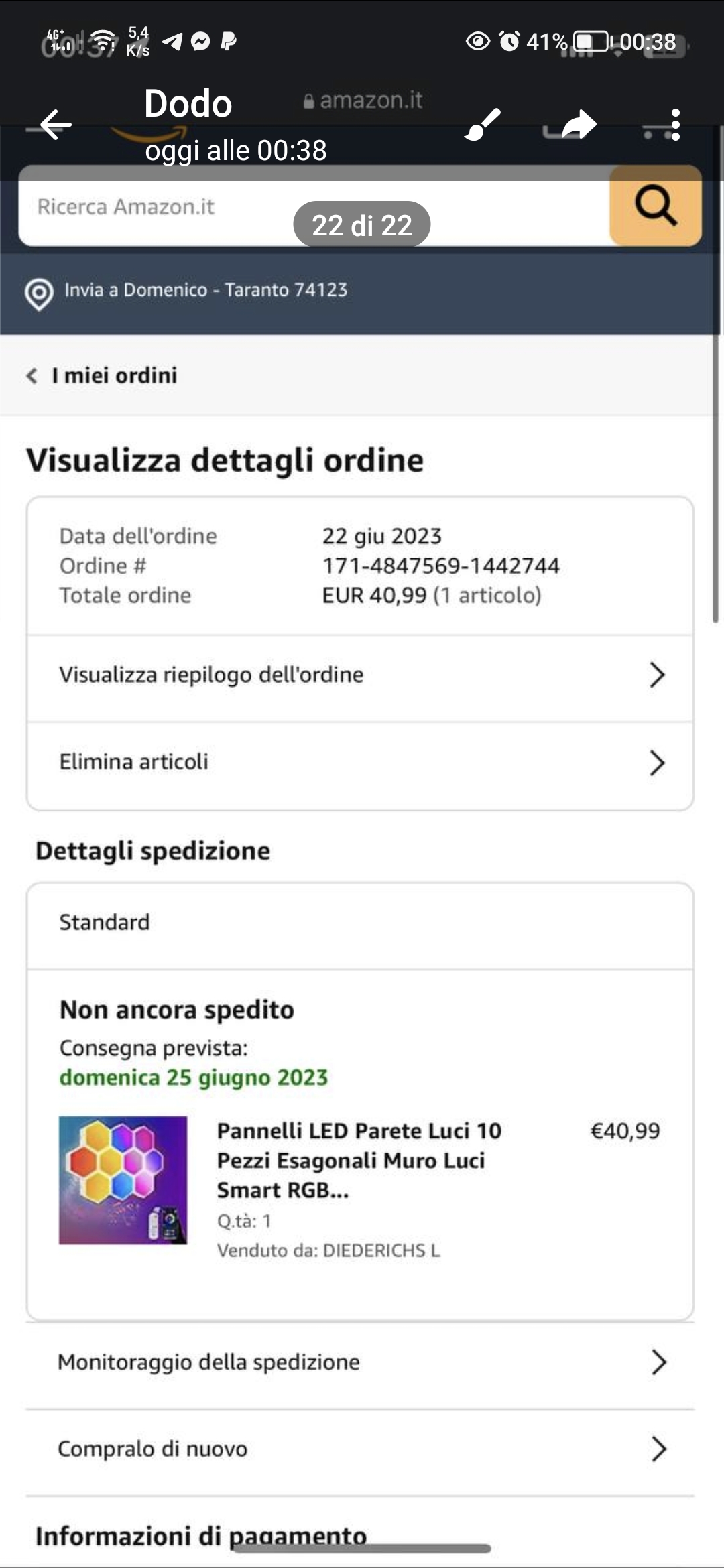Go back from the image viewer
The image size is (724, 1568).
pos(55,125)
